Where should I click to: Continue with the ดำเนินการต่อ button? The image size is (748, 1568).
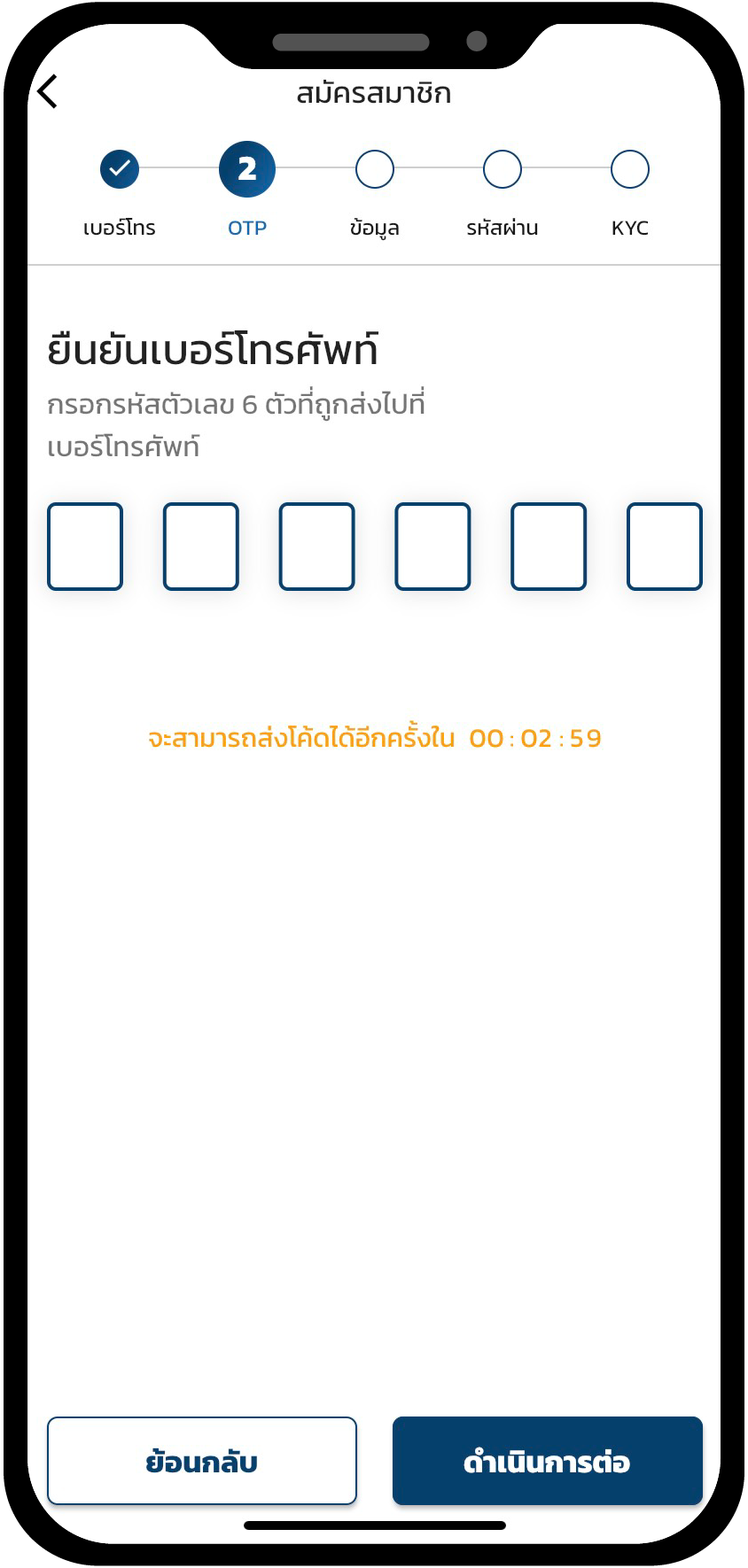pos(548,1461)
